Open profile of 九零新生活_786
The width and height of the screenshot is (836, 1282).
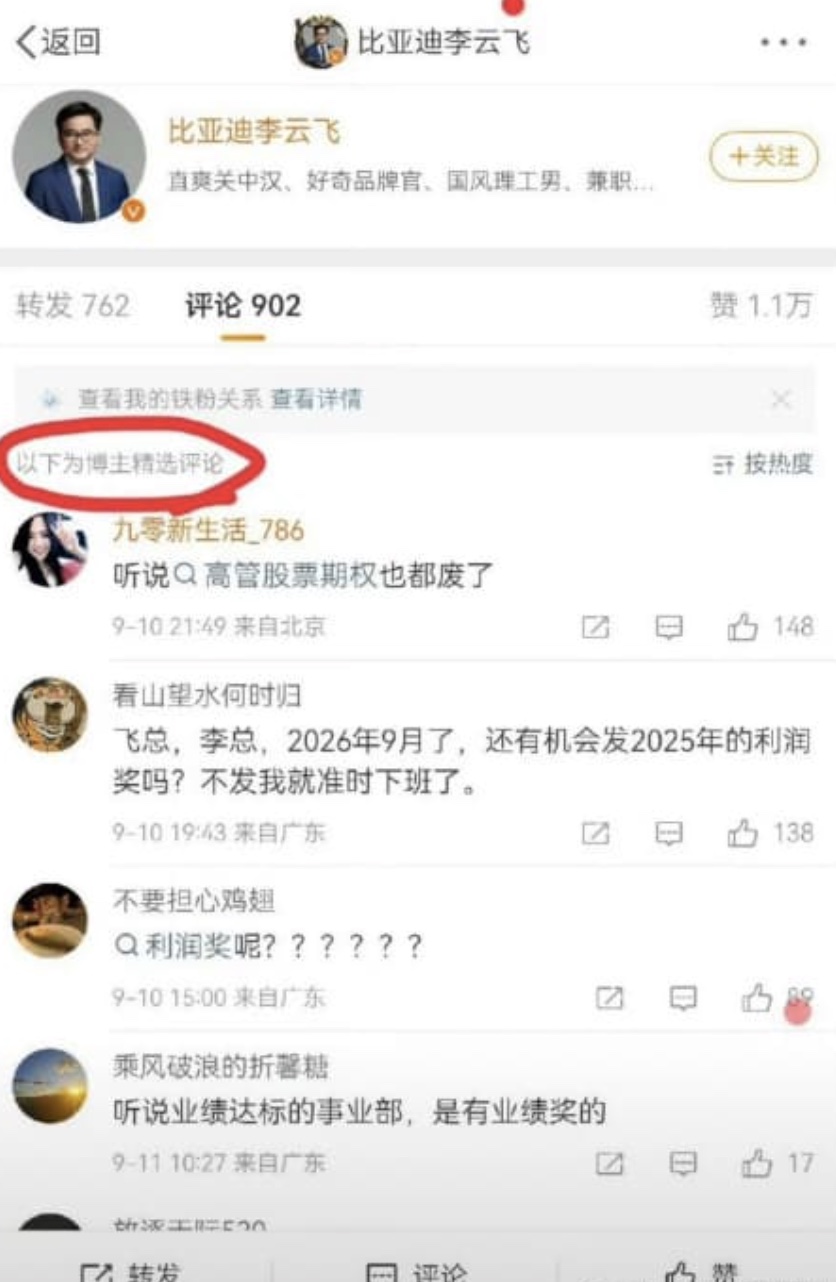coord(50,550)
